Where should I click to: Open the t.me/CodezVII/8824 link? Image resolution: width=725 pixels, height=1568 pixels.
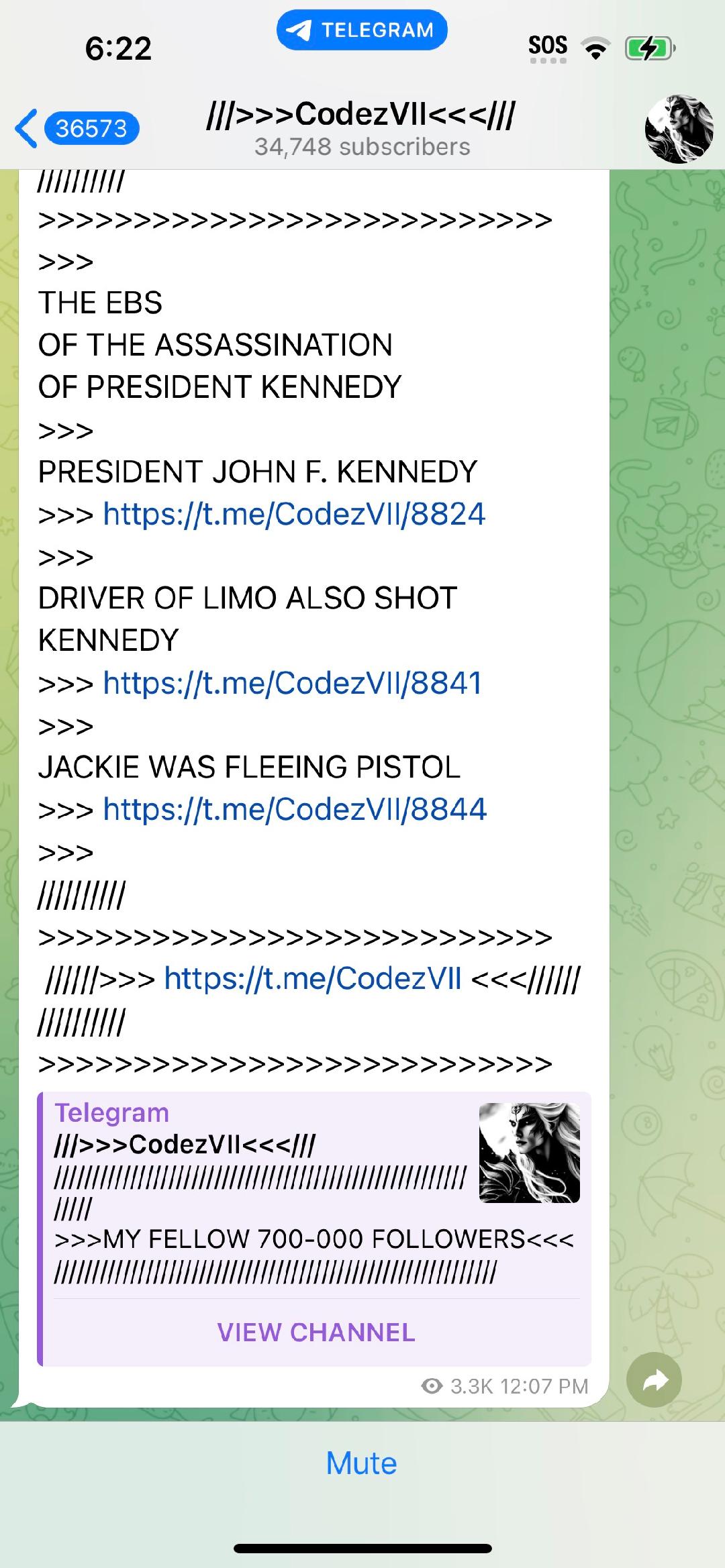[293, 514]
